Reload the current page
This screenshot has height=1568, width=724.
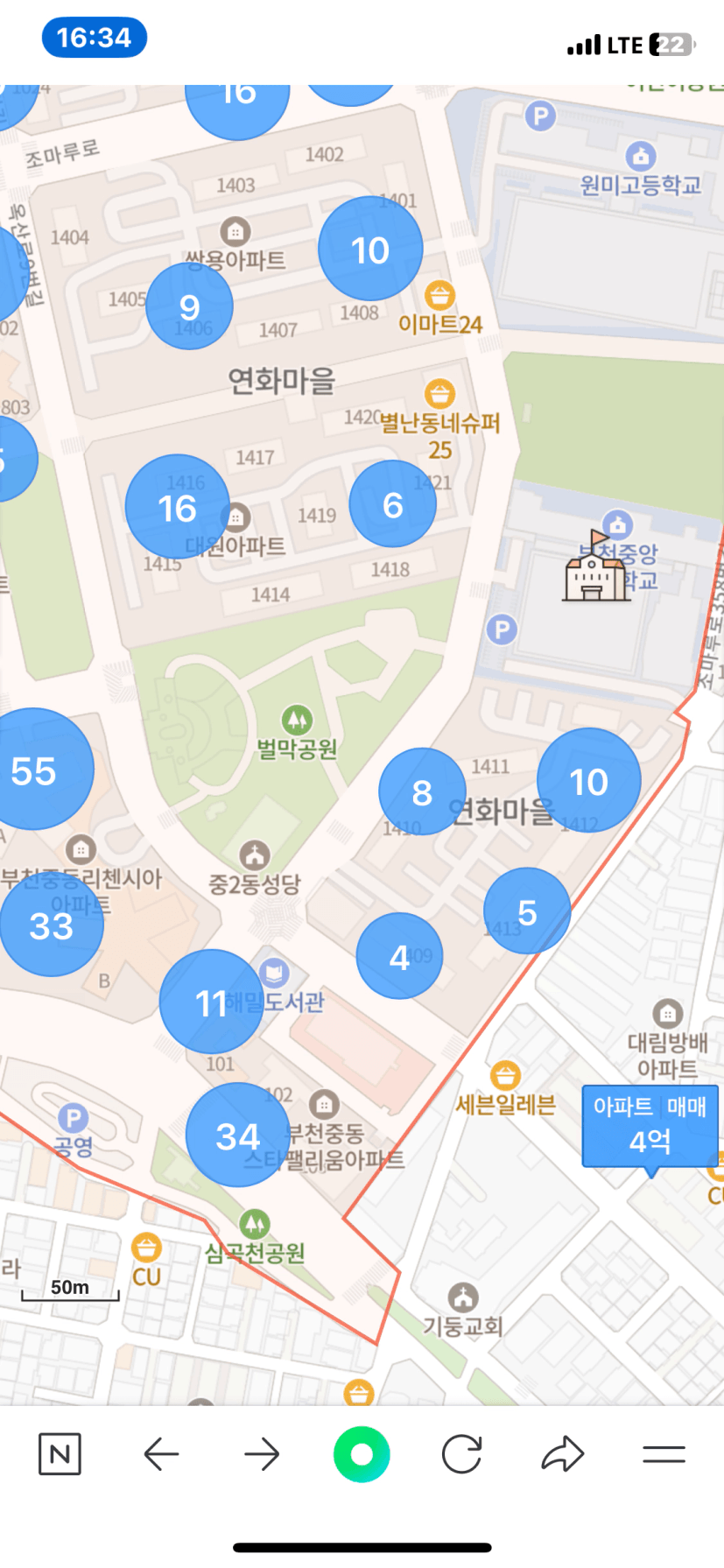[462, 1454]
